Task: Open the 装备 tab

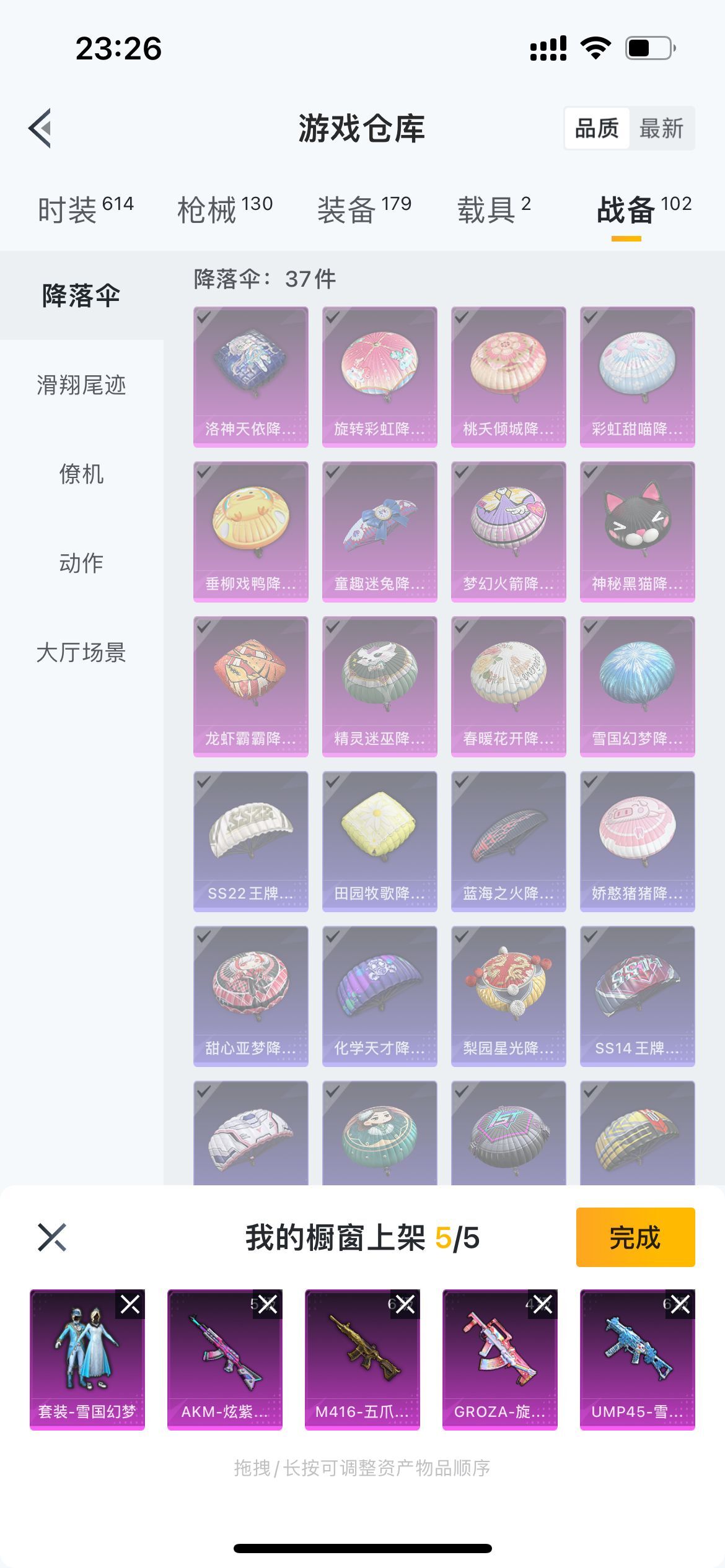Action: (364, 209)
